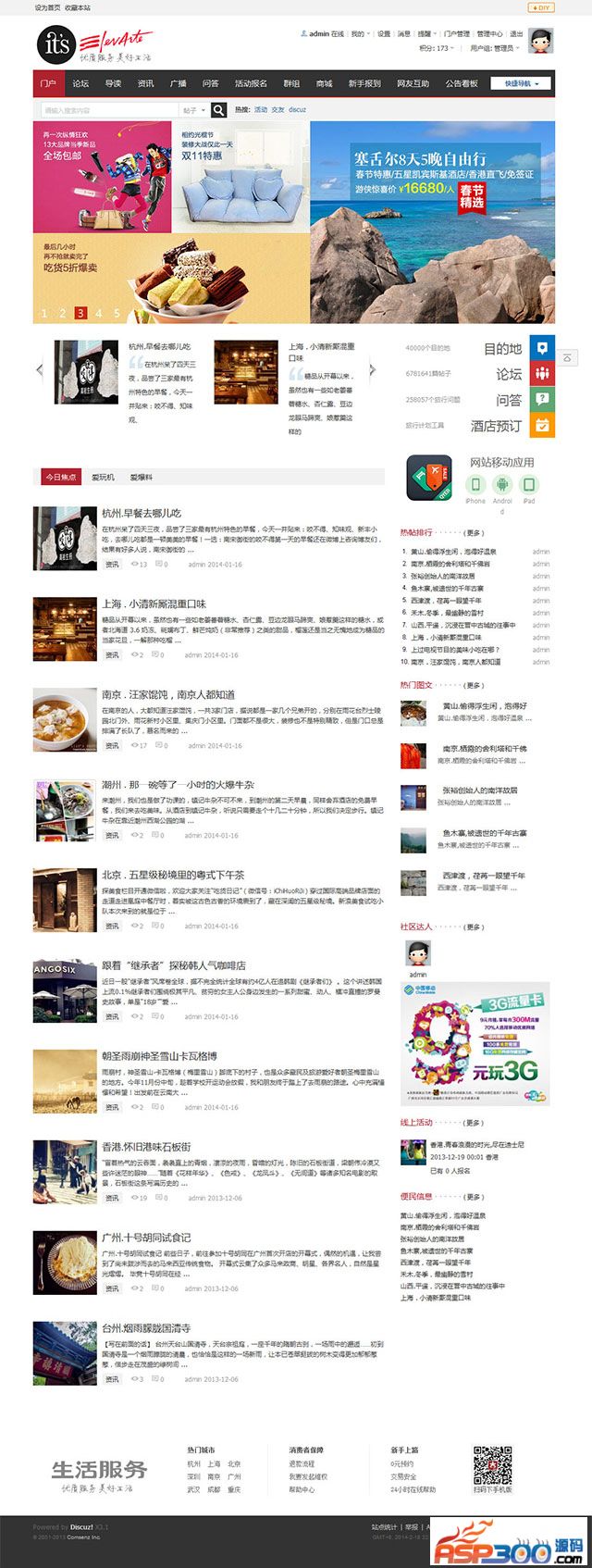This screenshot has height=1568, width=592.
Task: Switch to the 爱玩机 tab
Action: (103, 477)
